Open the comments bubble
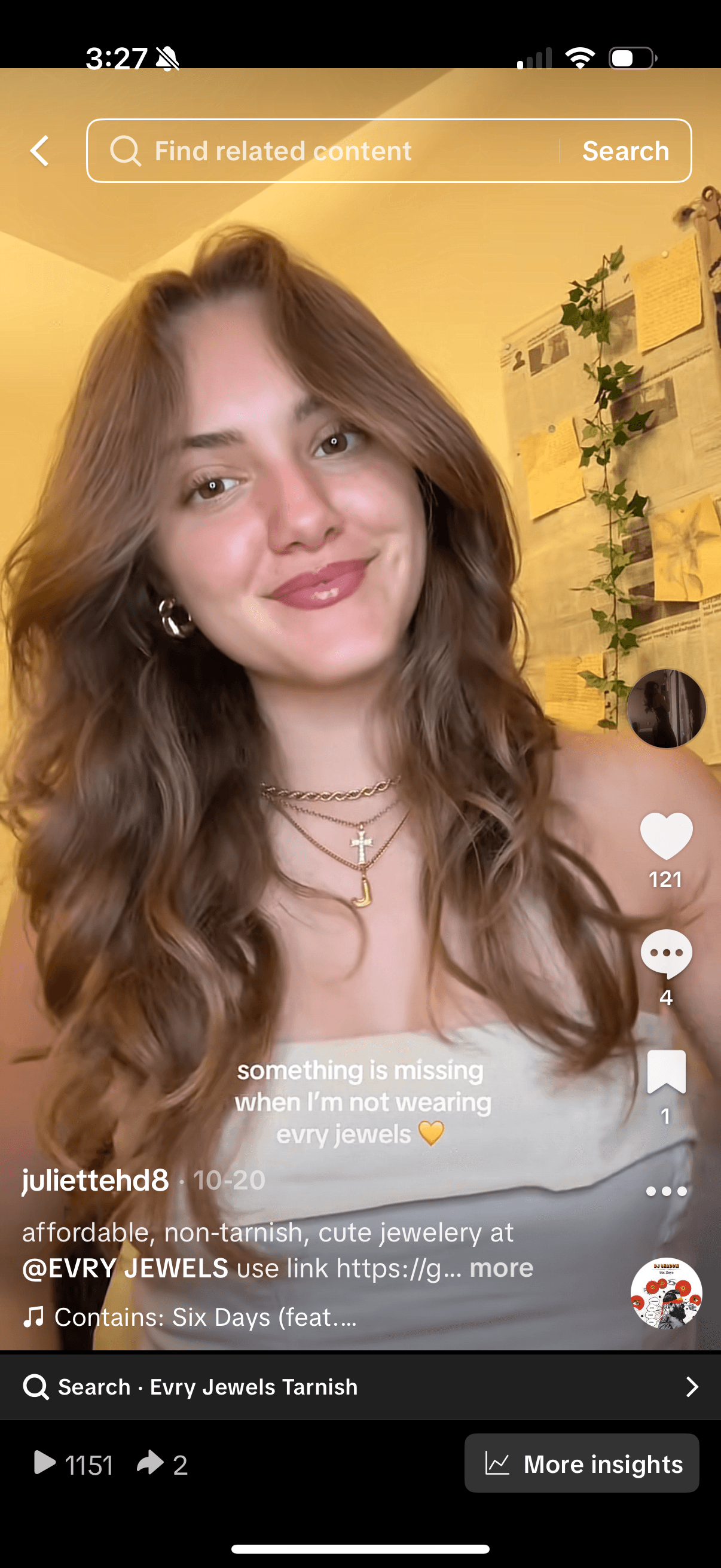721x1568 pixels. [x=666, y=953]
